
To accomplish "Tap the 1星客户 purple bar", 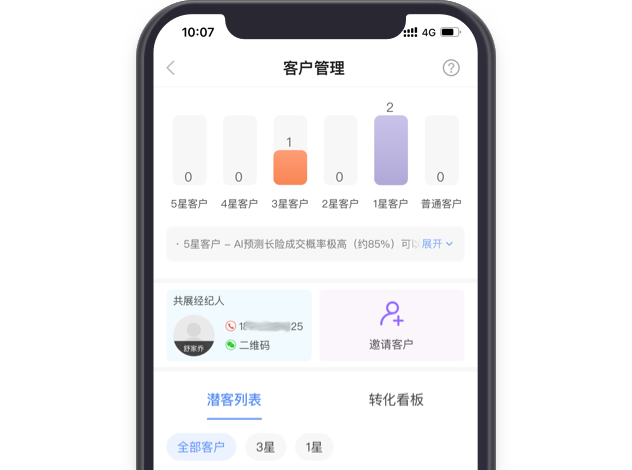I will coord(391,150).
